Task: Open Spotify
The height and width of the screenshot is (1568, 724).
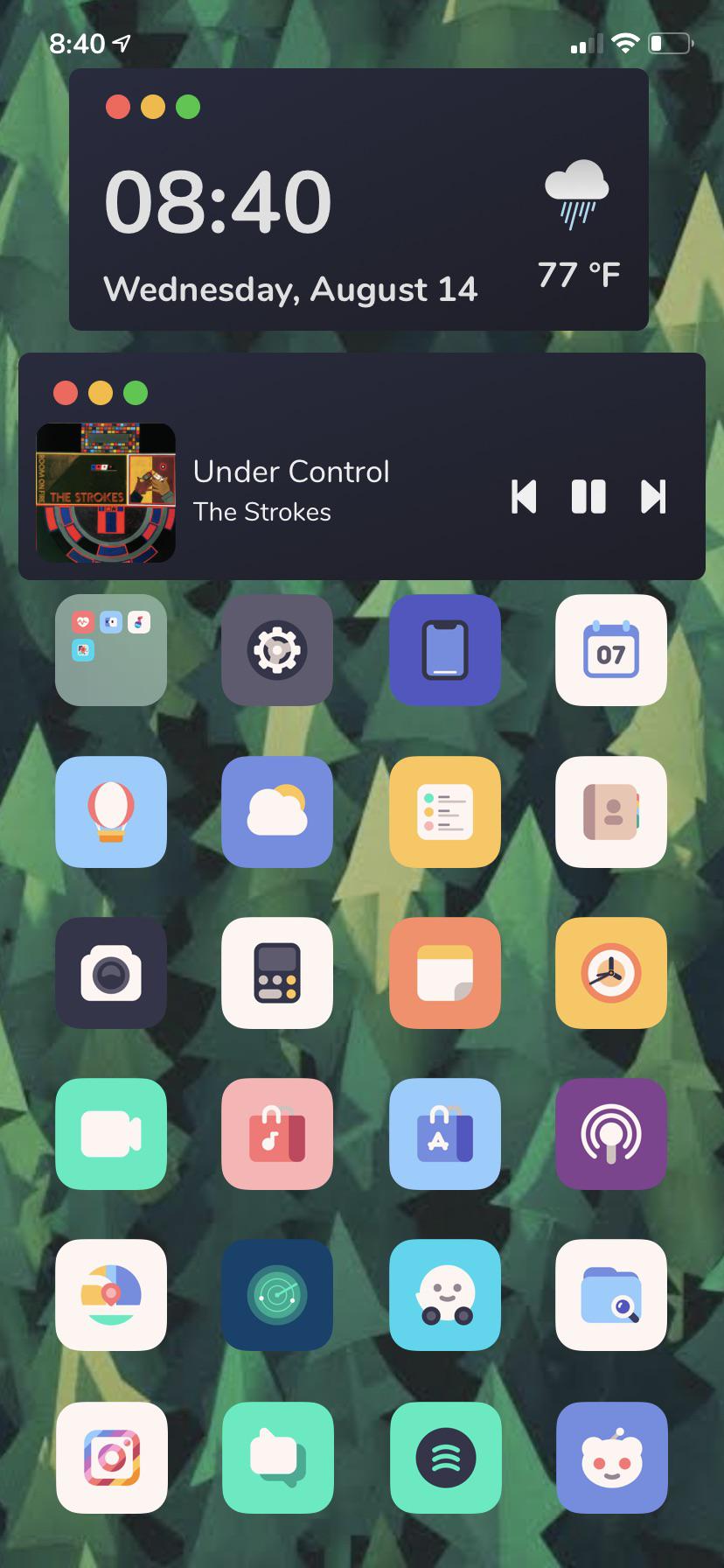Action: [444, 1457]
